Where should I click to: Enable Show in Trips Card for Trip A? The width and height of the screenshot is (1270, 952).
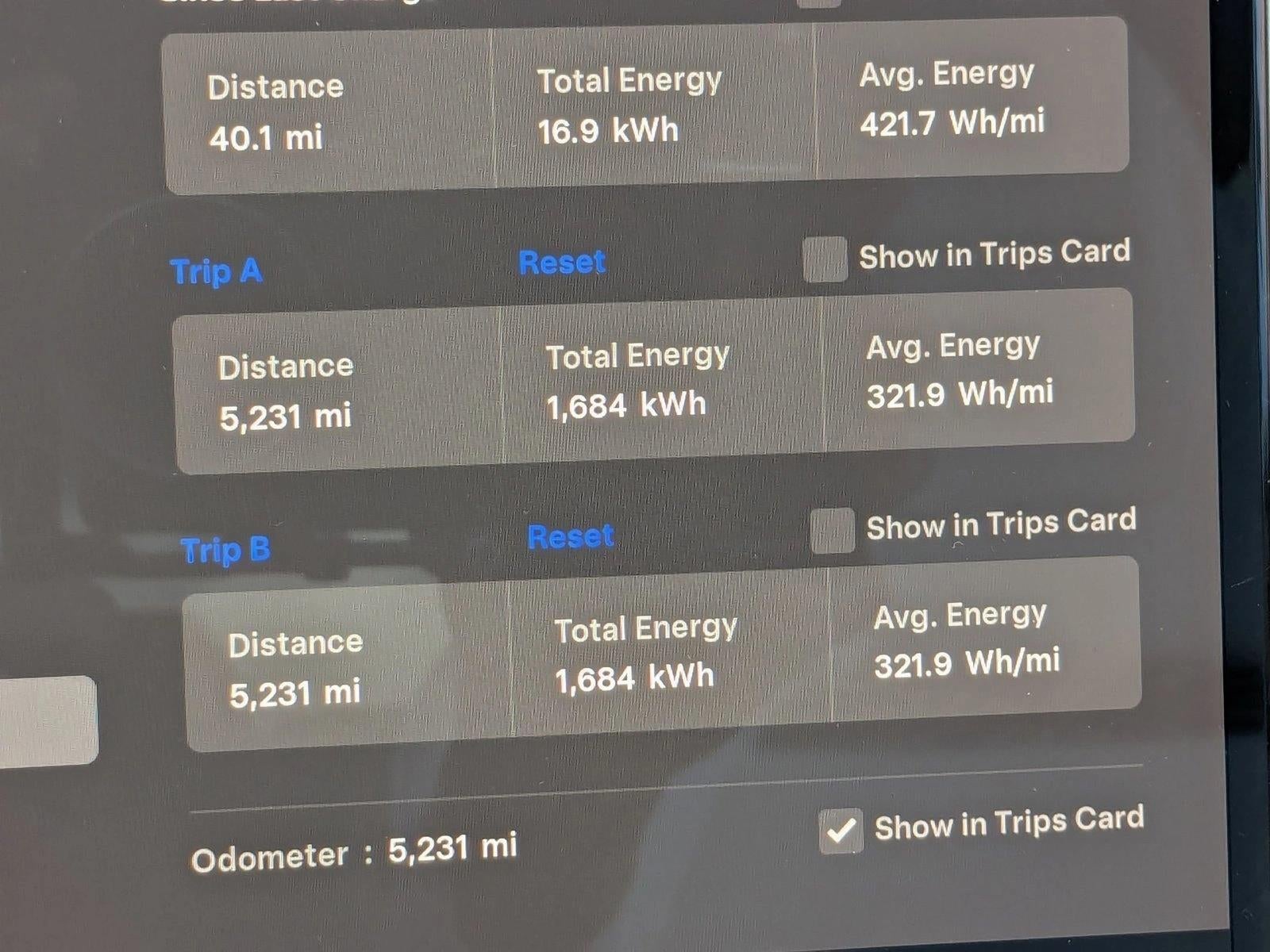pos(825,259)
